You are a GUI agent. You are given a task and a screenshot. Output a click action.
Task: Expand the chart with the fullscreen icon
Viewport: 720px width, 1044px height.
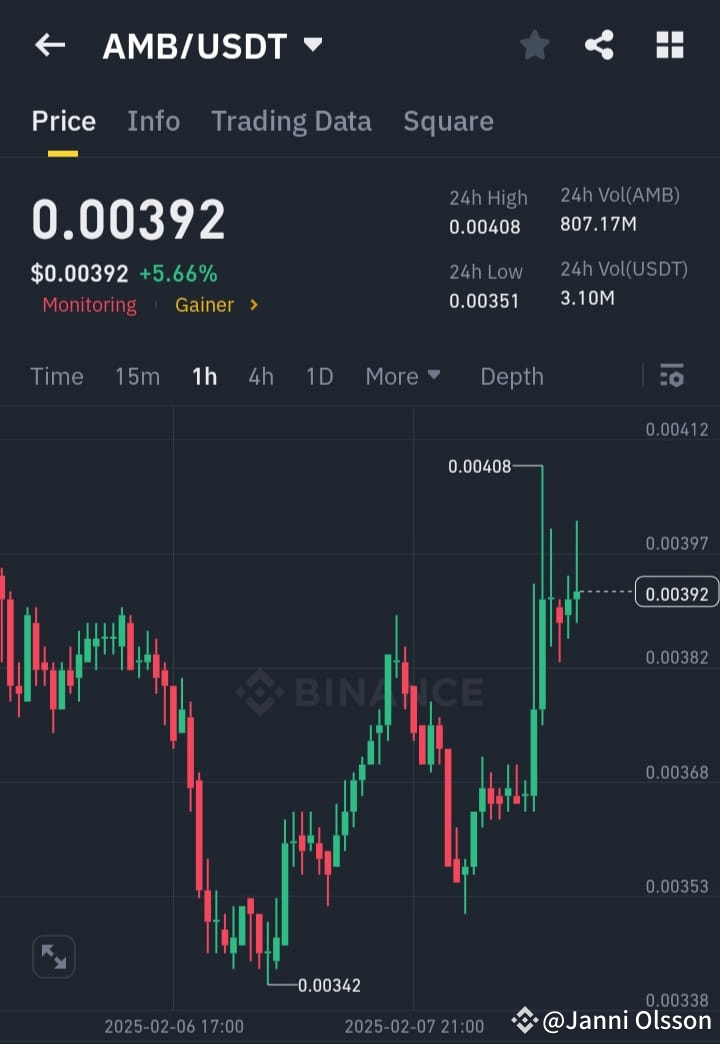pyautogui.click(x=53, y=957)
